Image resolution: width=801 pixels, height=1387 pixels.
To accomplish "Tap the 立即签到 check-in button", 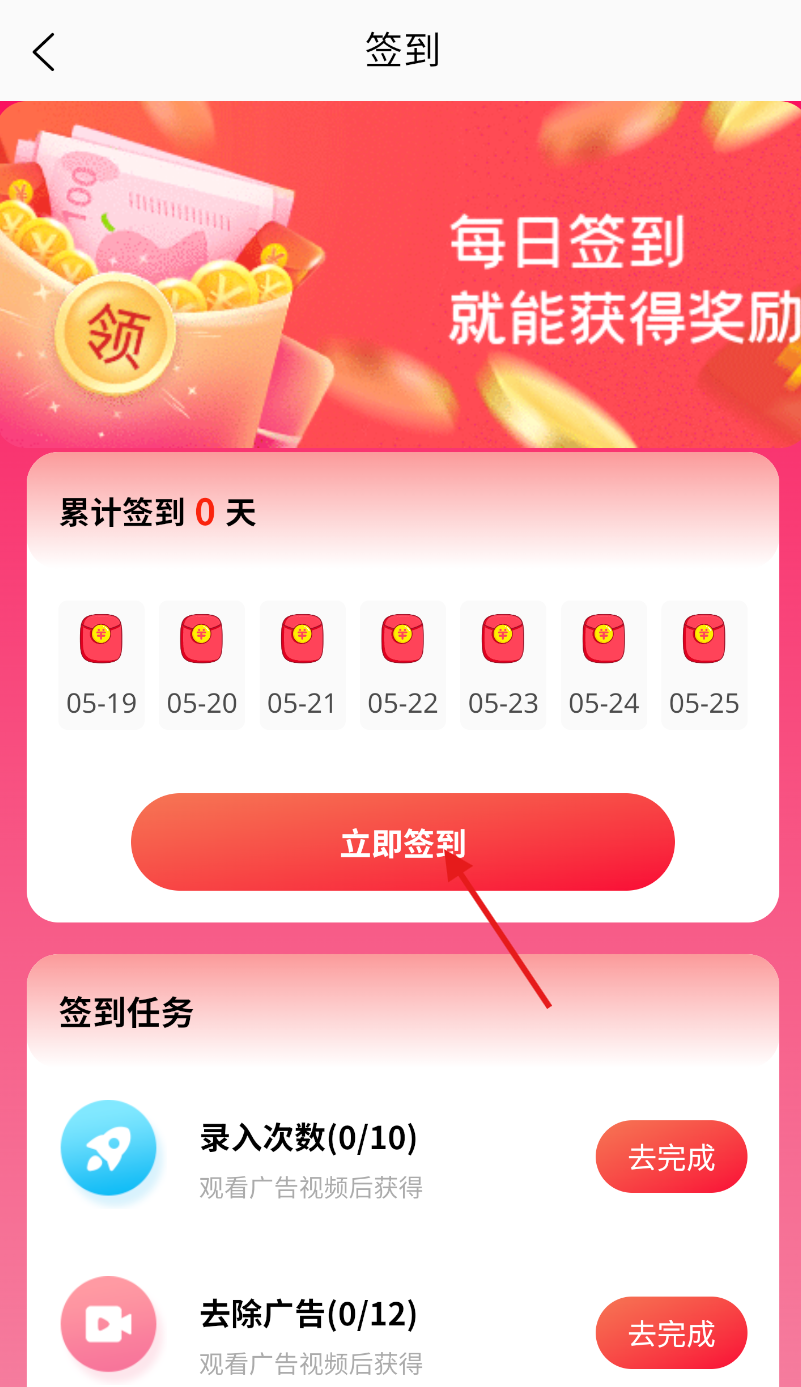I will pyautogui.click(x=402, y=842).
